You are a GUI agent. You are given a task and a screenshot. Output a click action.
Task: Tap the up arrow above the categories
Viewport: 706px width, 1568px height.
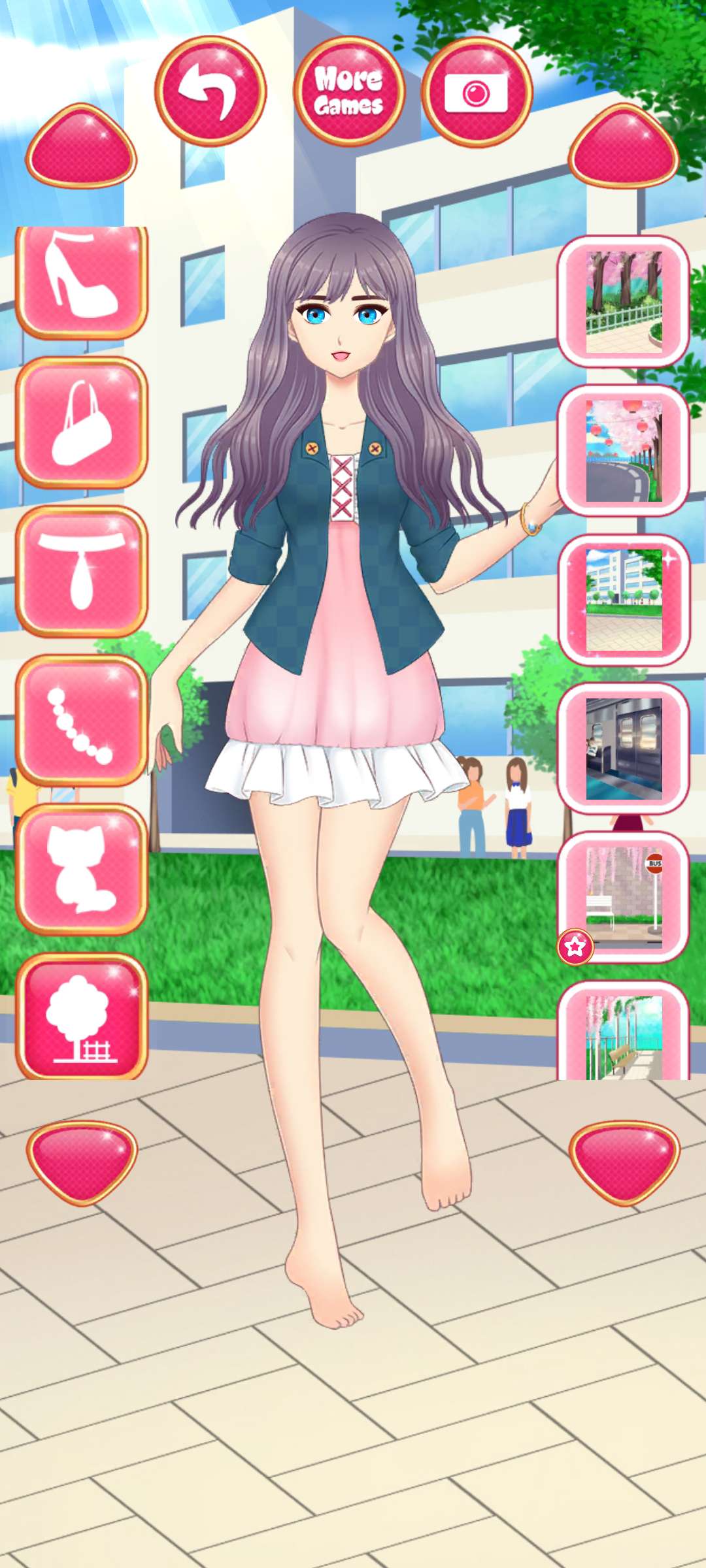[82, 147]
